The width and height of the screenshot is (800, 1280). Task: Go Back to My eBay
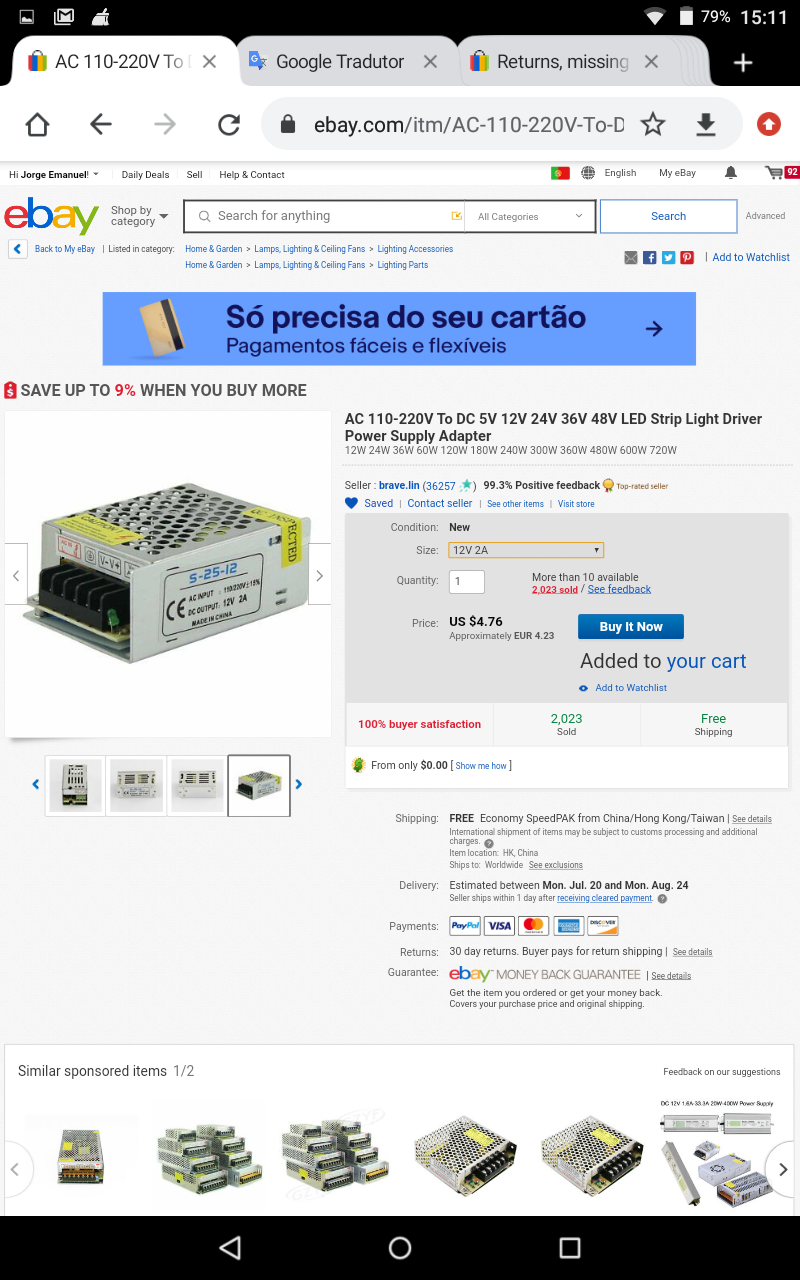pos(64,249)
